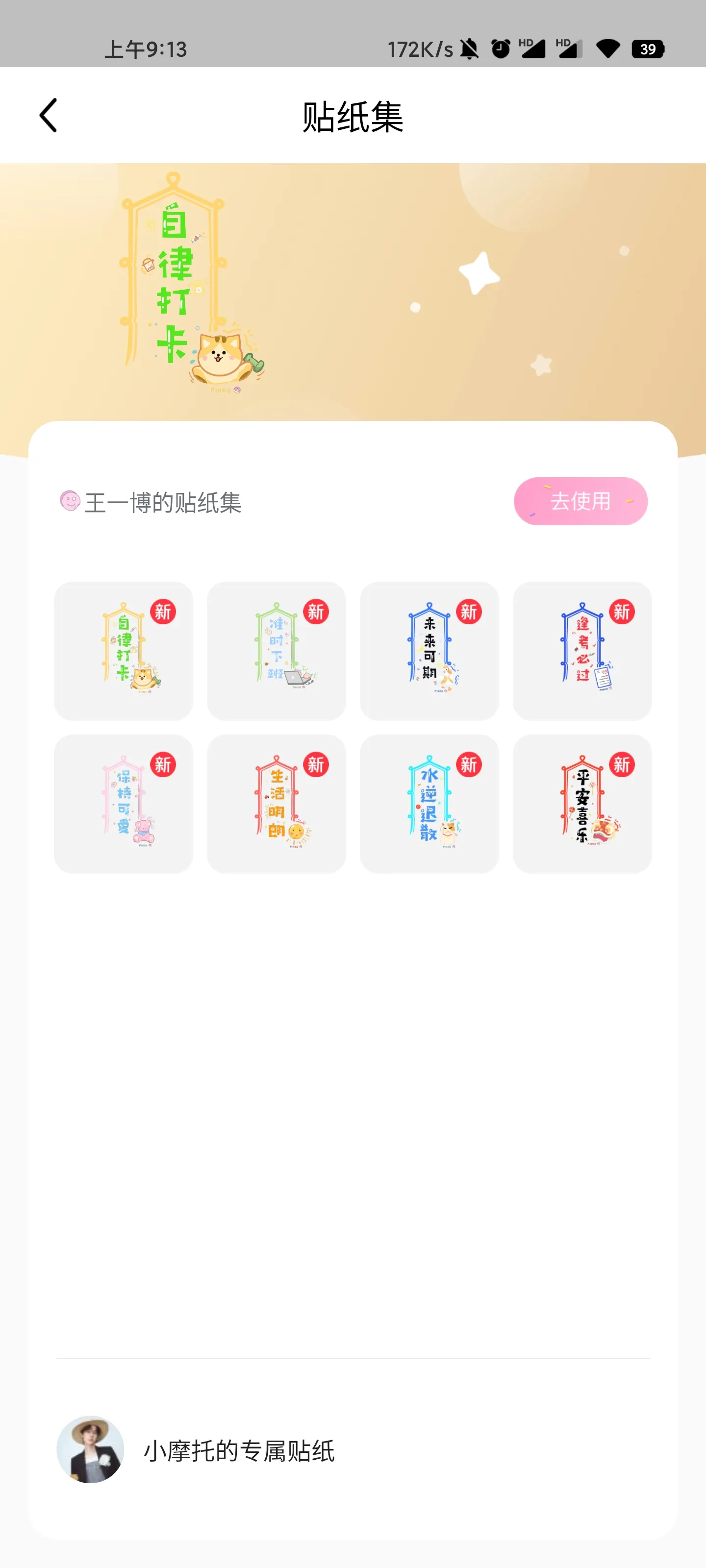Open the 自律打卡 sticker tile

(124, 651)
